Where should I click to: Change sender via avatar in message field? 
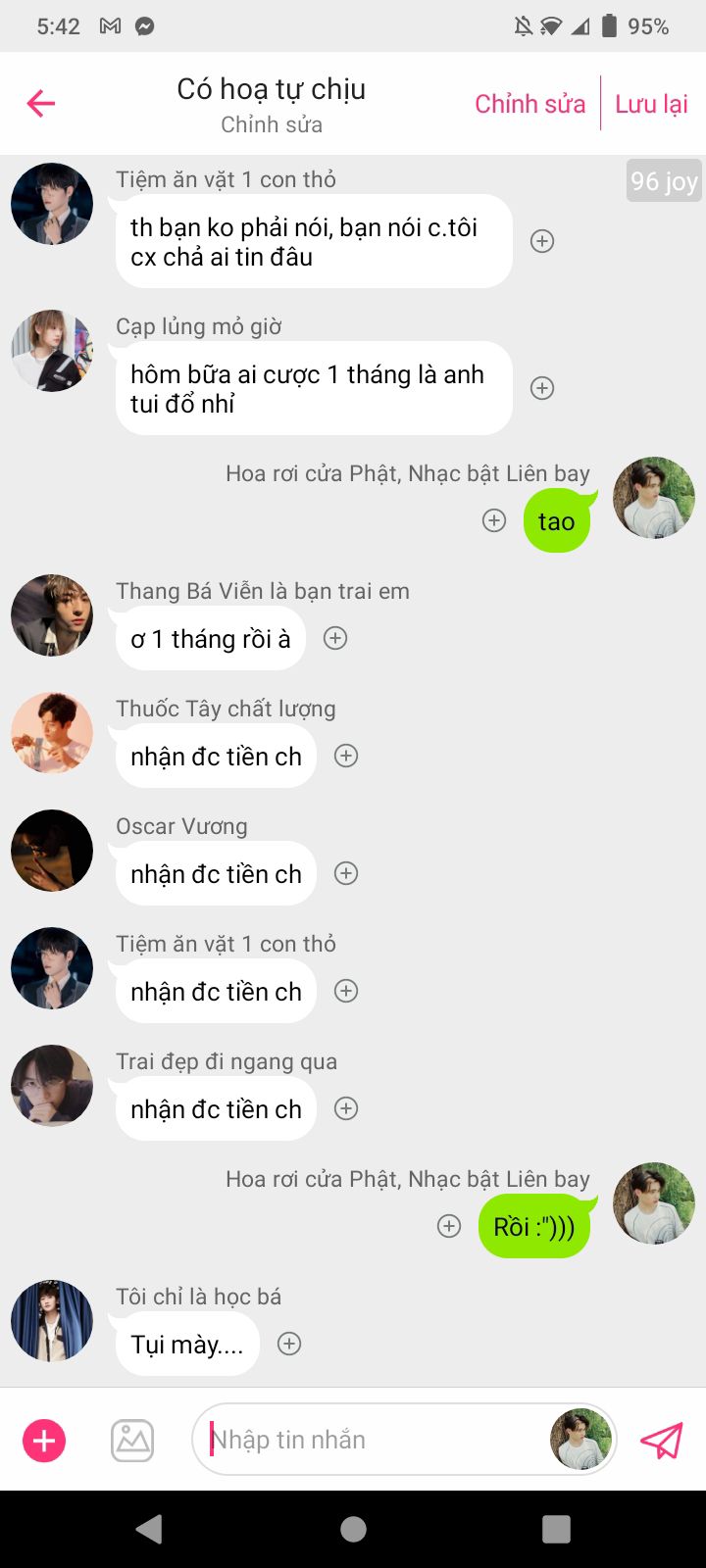pos(580,1440)
